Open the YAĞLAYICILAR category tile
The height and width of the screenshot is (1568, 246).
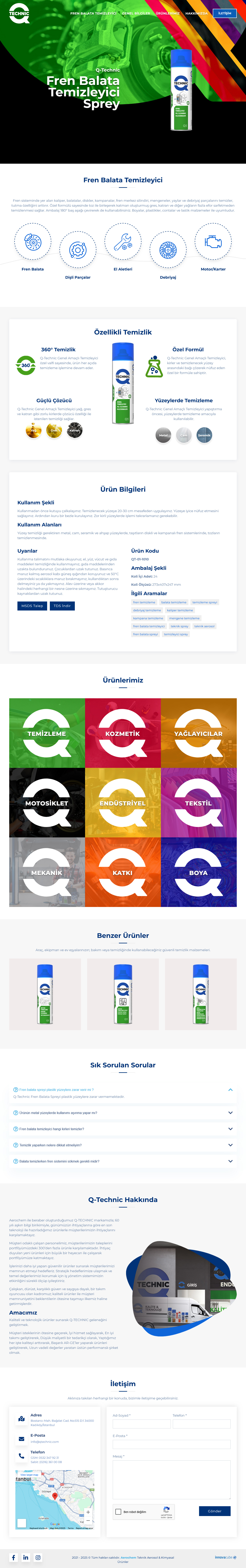198,733
